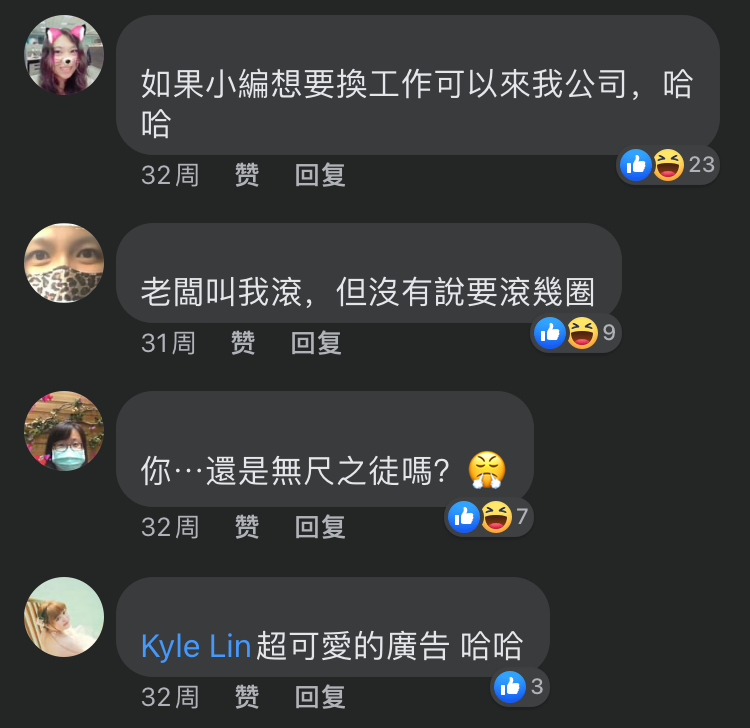Open the profile photo with pink cat ears
The width and height of the screenshot is (750, 728).
coord(64,55)
